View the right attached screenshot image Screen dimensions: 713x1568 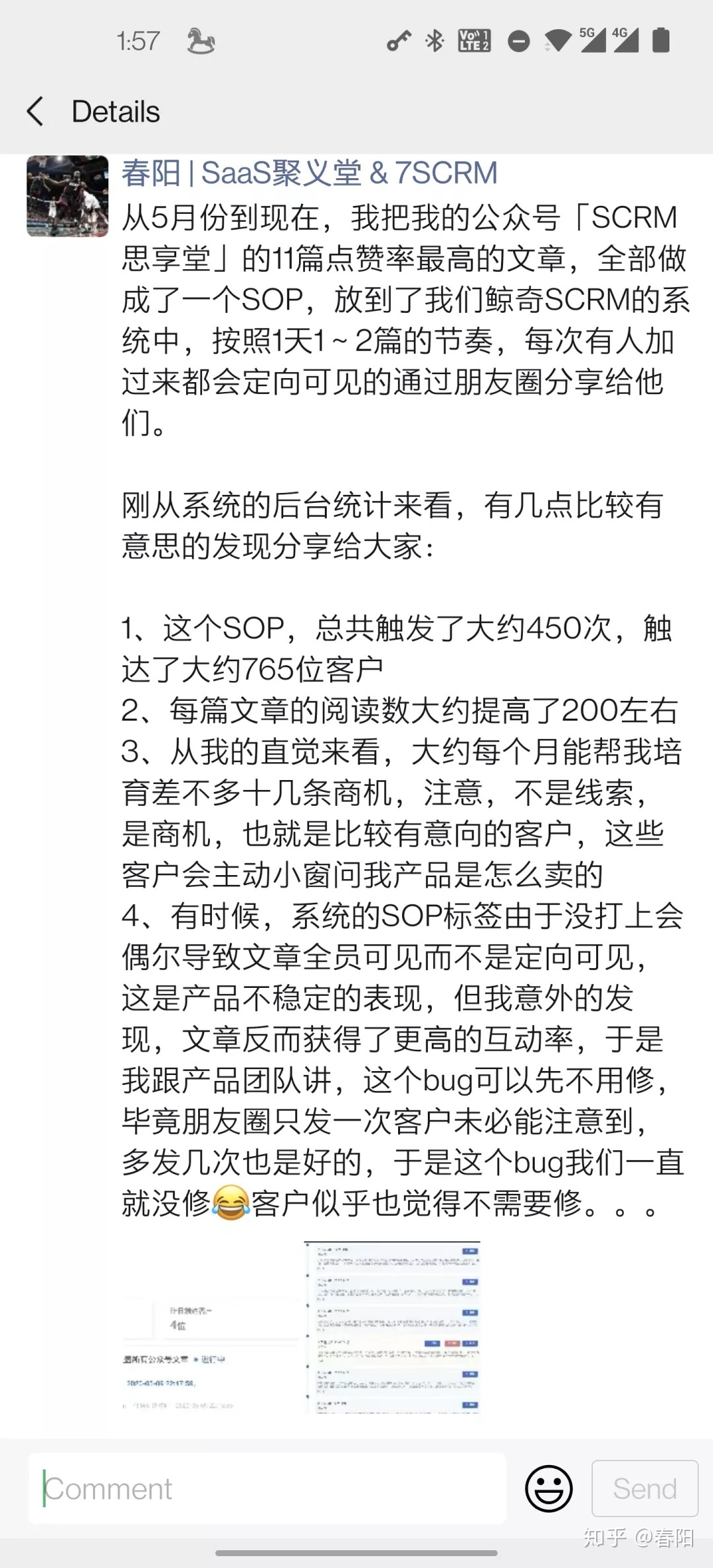point(393,1328)
